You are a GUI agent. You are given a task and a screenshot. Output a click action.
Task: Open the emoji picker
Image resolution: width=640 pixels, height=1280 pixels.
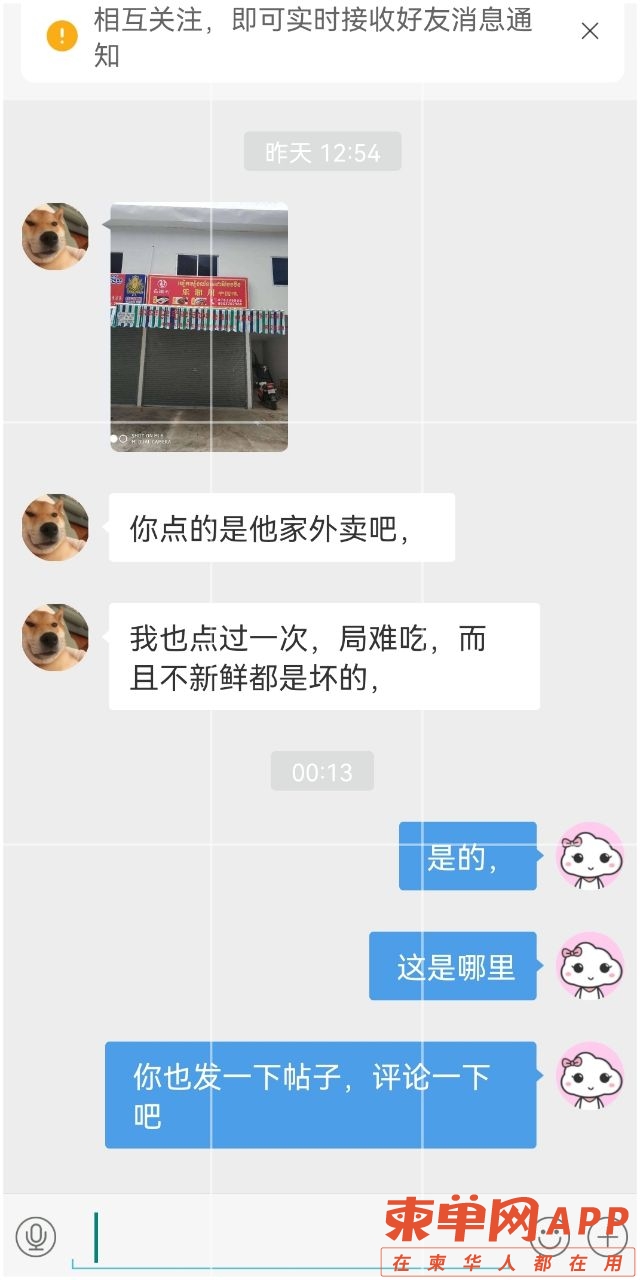point(551,1238)
